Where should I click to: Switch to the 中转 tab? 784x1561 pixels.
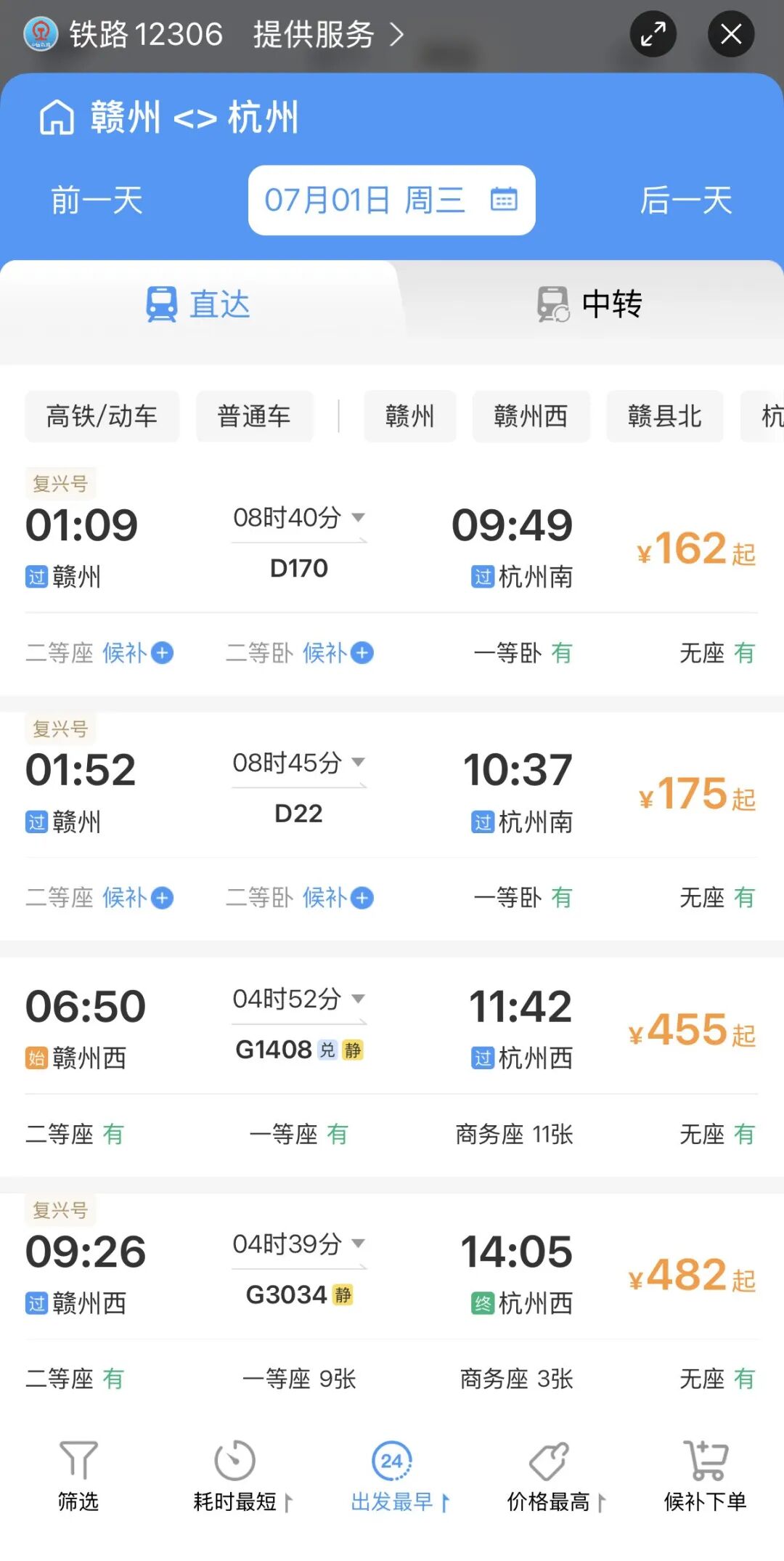tap(589, 304)
